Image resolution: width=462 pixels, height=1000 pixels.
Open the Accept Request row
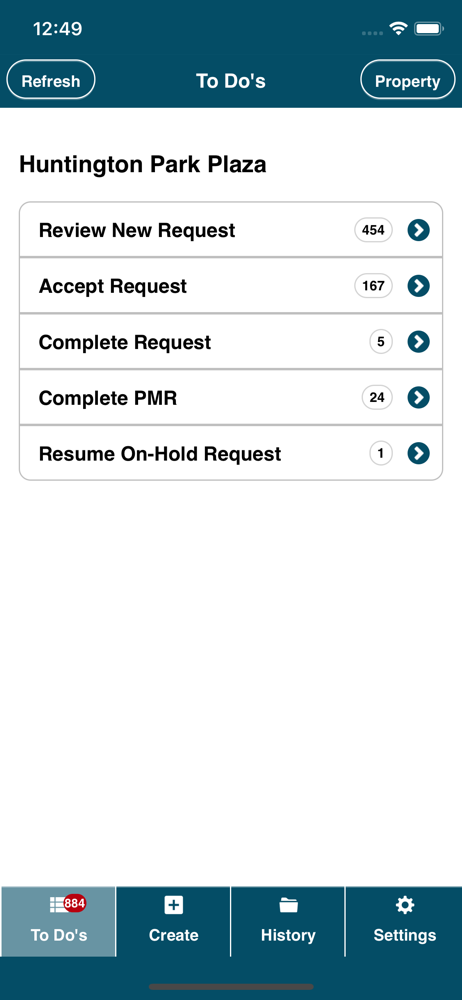point(231,286)
